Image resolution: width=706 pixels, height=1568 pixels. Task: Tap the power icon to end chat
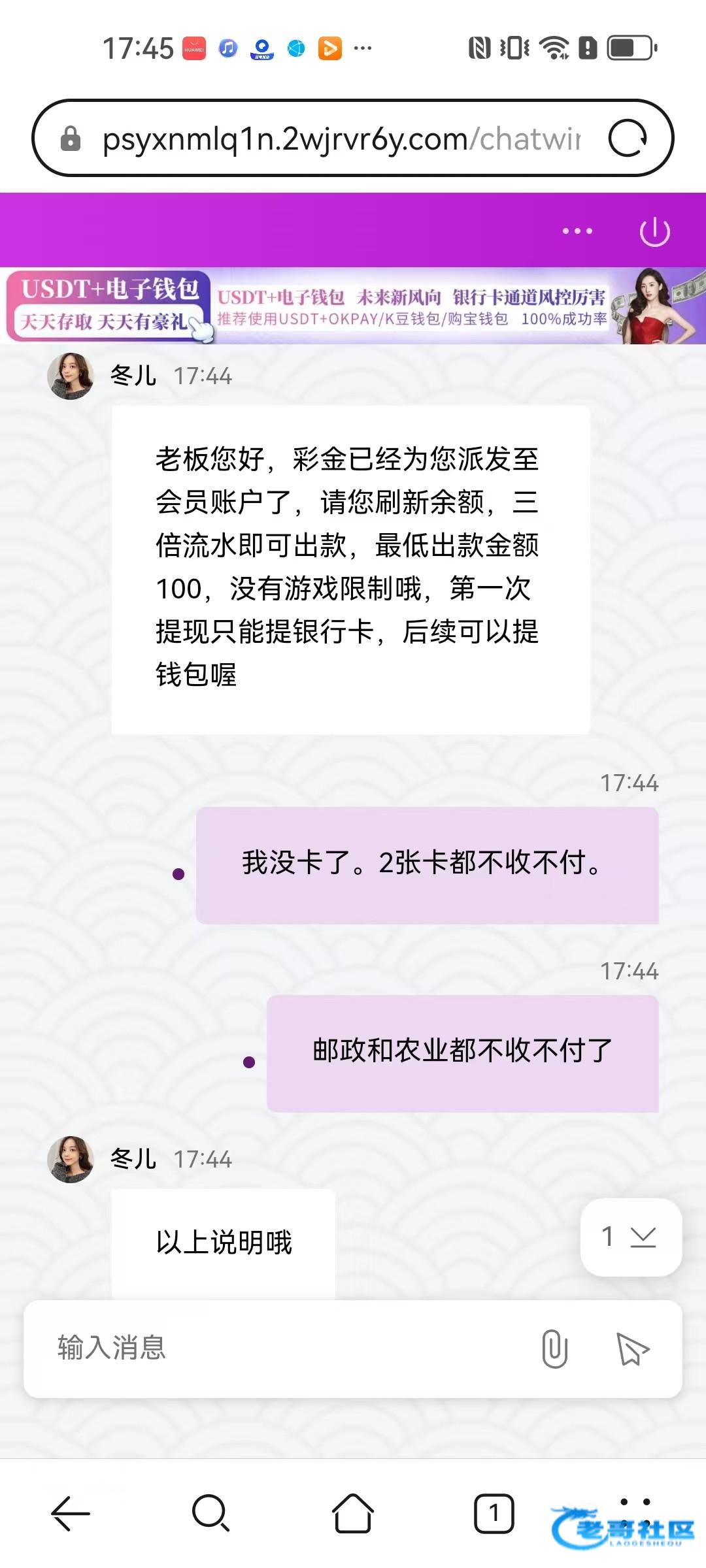[654, 232]
